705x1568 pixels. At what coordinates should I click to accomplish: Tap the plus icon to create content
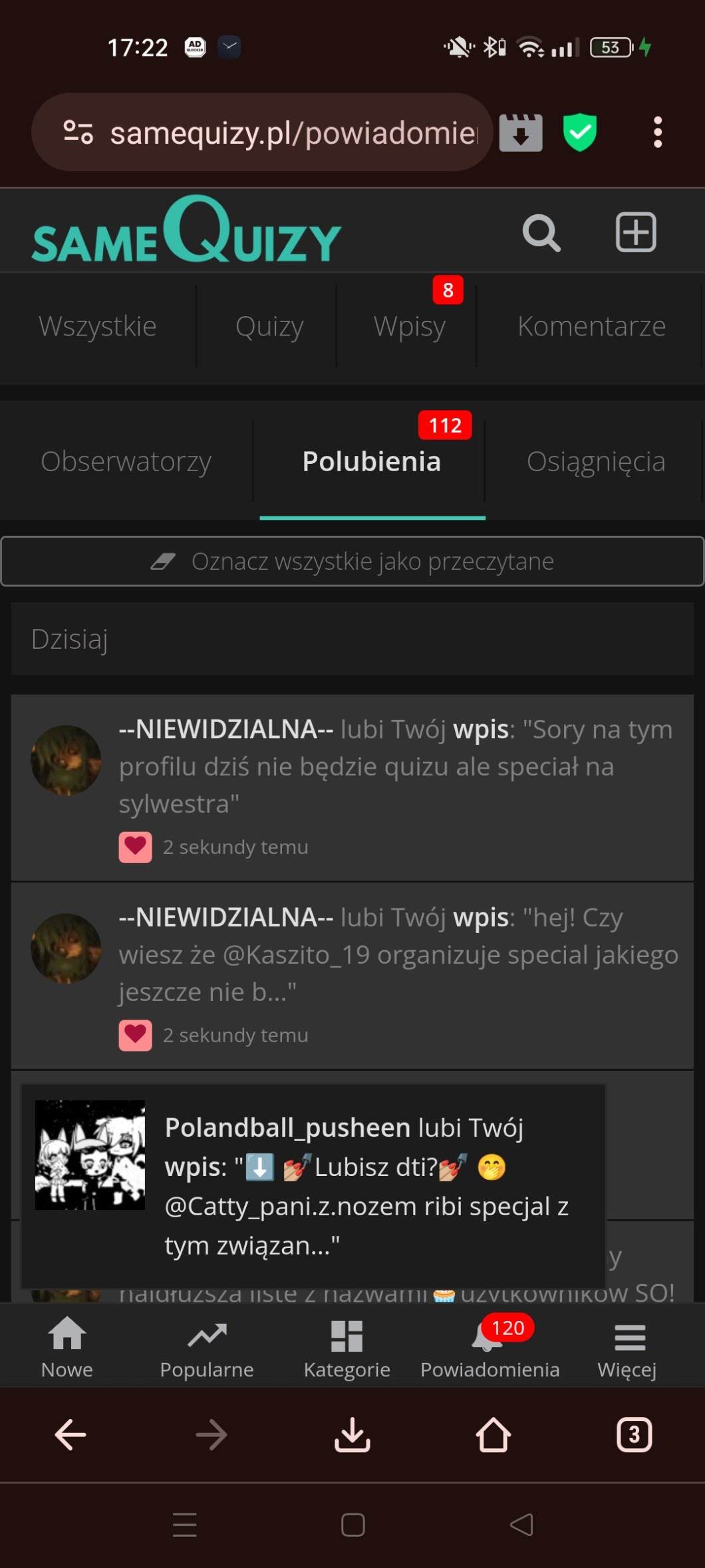point(636,232)
